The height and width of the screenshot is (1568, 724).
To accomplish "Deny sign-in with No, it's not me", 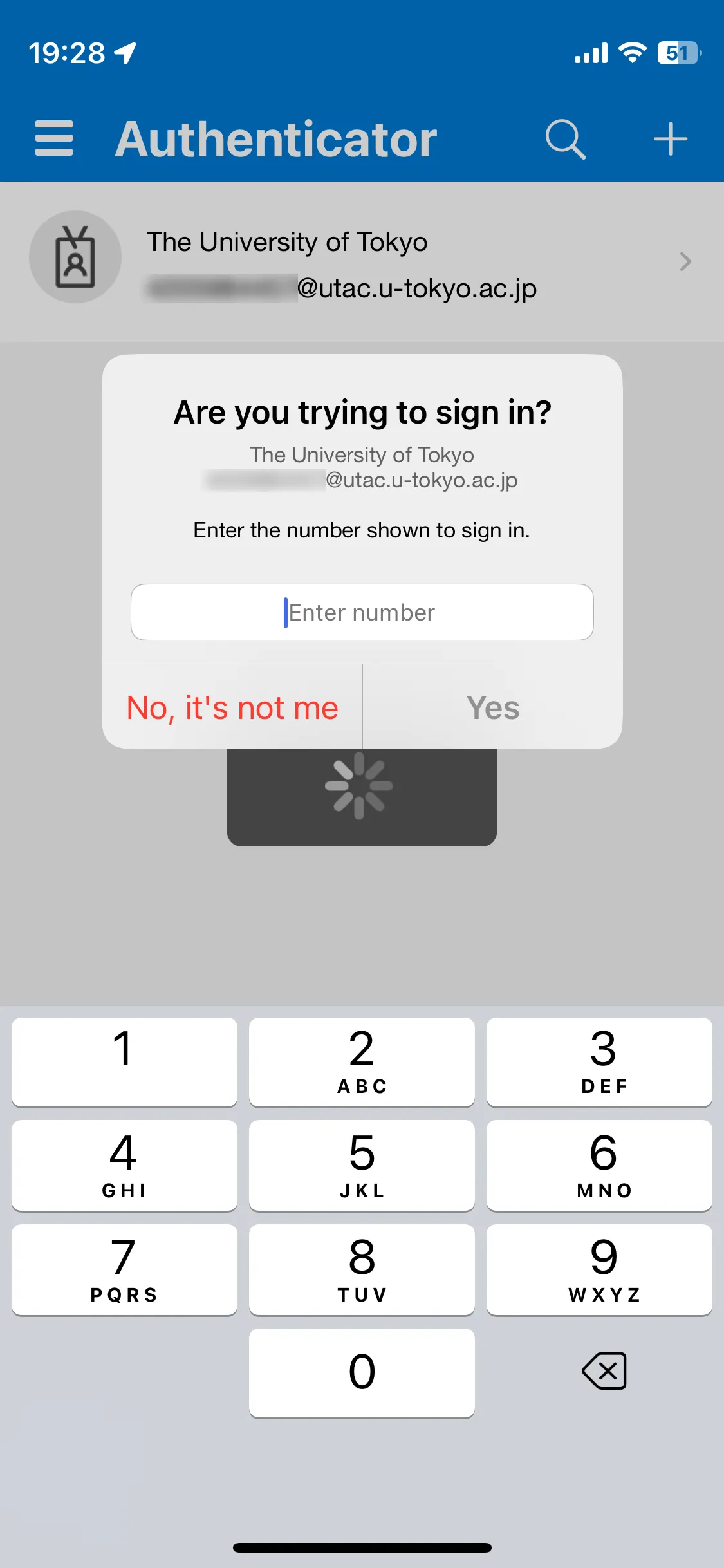I will coord(232,707).
